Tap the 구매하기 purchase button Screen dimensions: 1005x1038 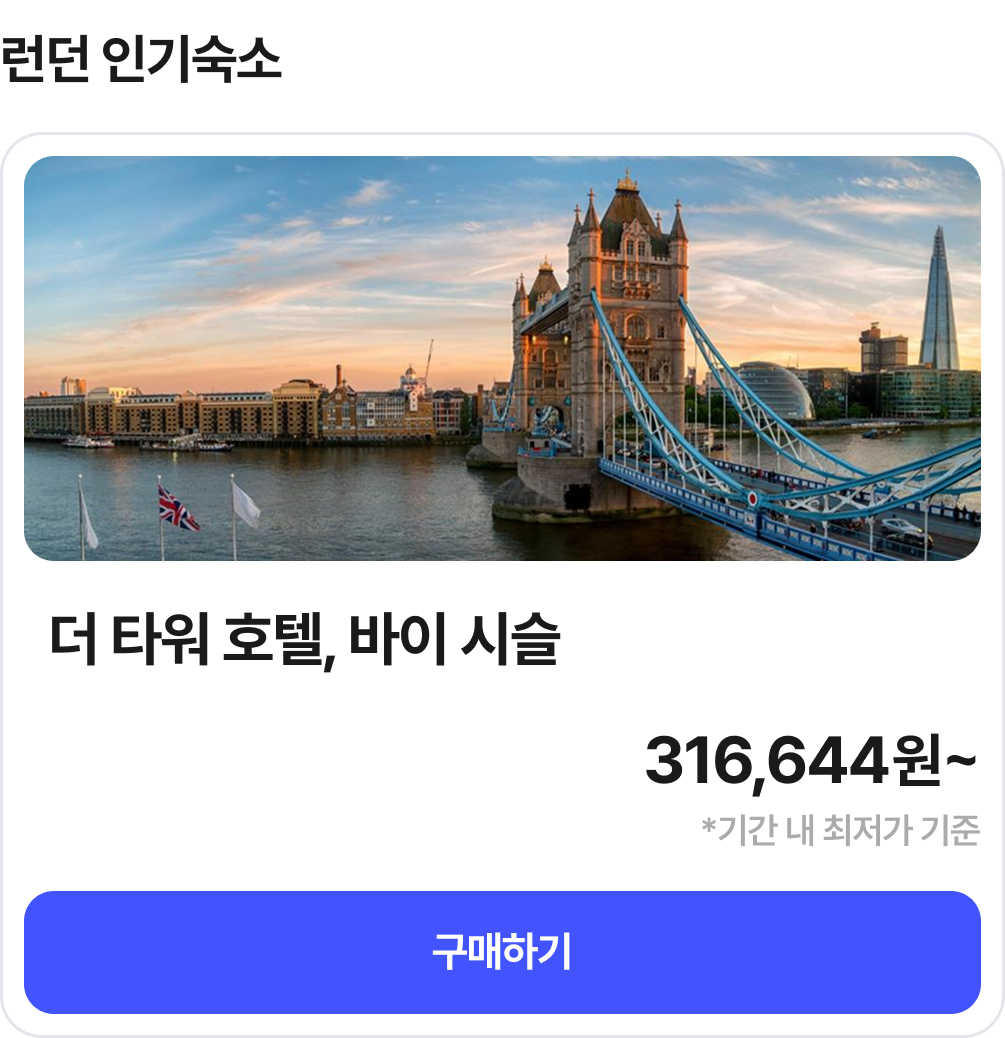pos(502,952)
